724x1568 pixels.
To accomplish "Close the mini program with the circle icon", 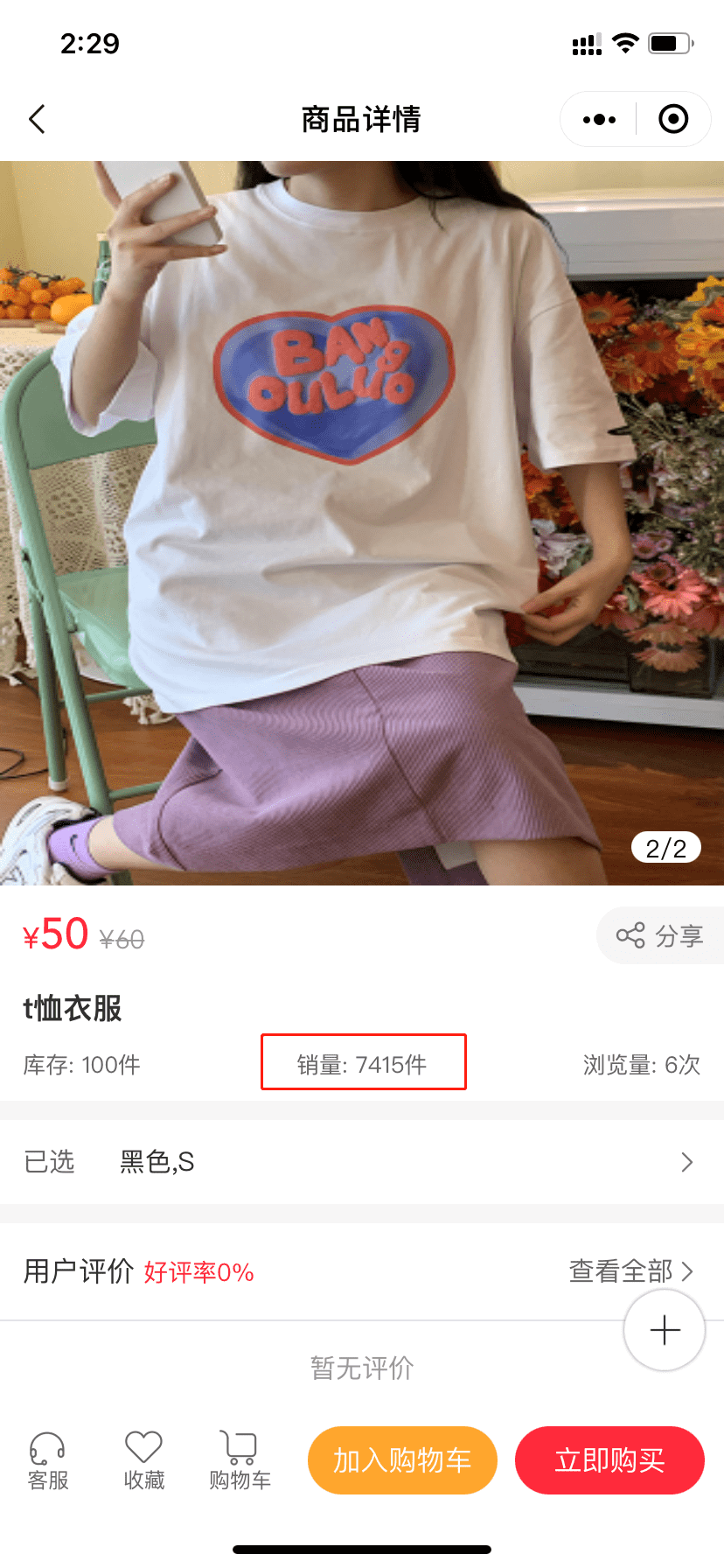I will pyautogui.click(x=673, y=119).
